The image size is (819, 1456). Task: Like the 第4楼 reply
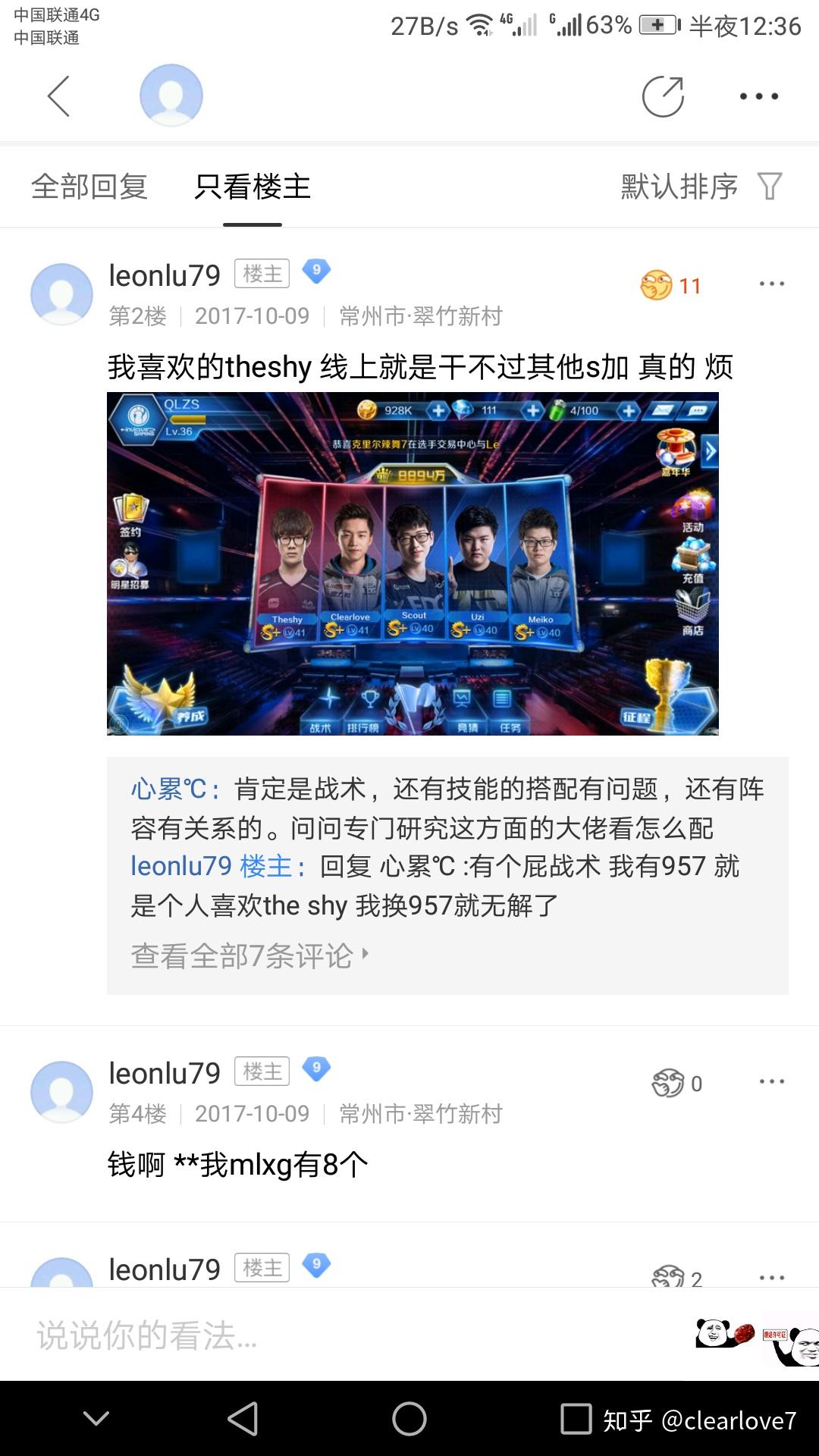tap(677, 1083)
